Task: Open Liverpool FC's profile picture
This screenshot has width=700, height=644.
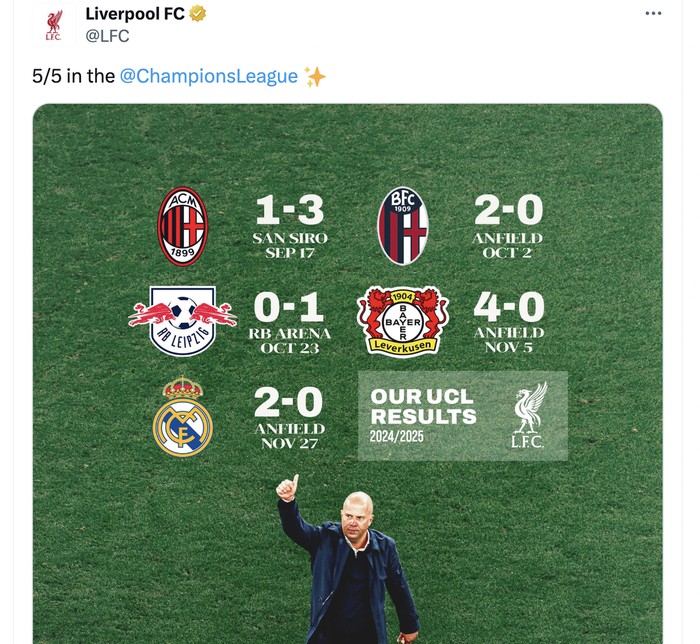Action: [53, 25]
